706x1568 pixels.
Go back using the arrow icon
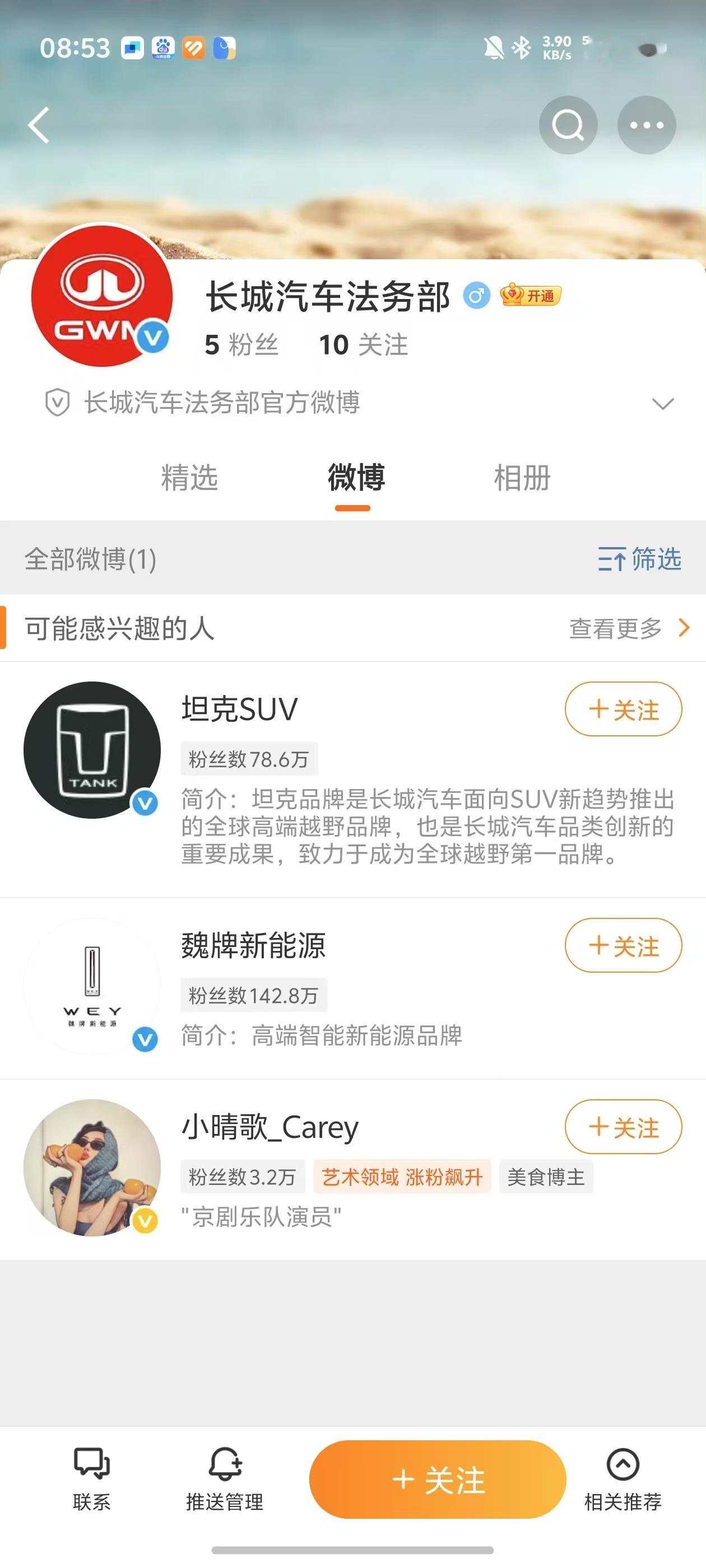tap(39, 125)
